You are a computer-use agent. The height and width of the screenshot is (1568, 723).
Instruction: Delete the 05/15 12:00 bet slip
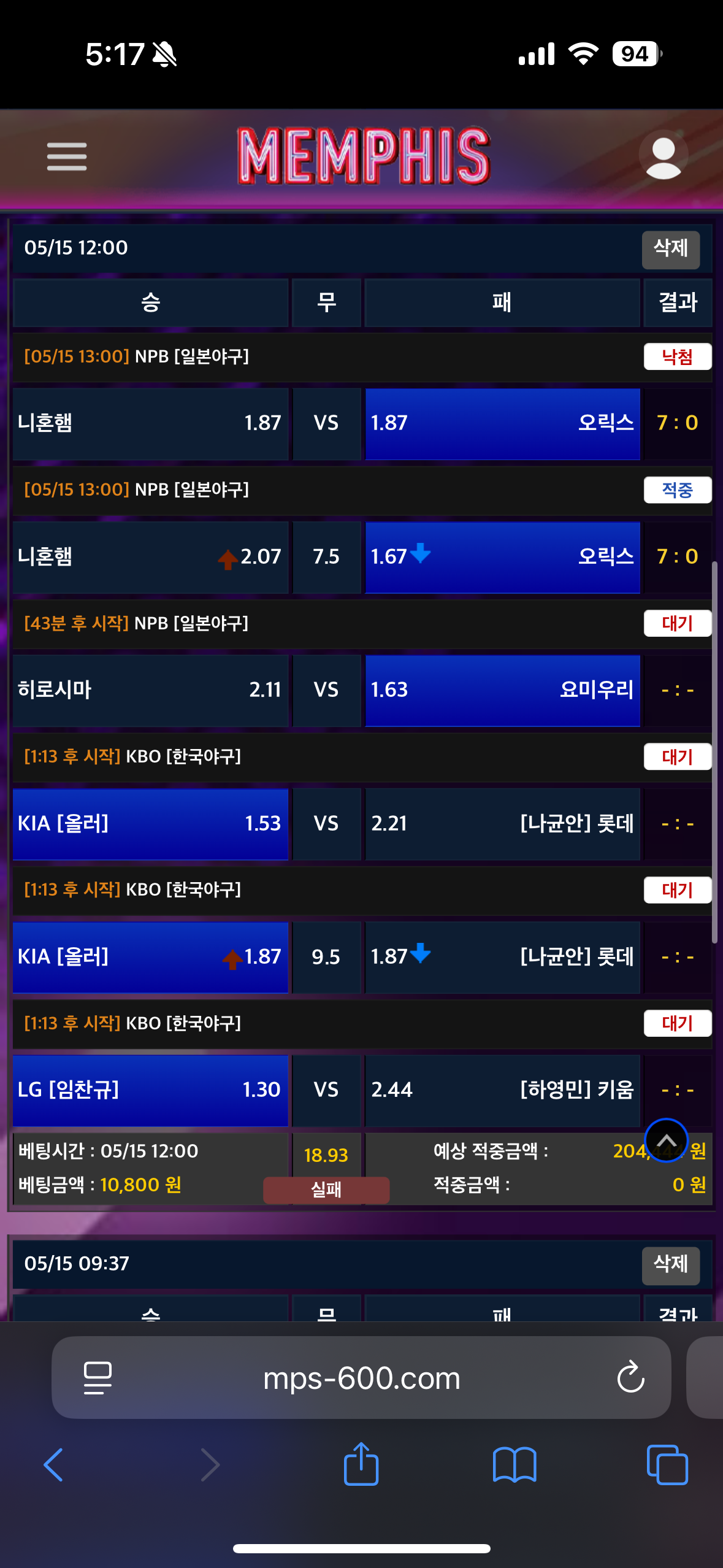pos(670,249)
